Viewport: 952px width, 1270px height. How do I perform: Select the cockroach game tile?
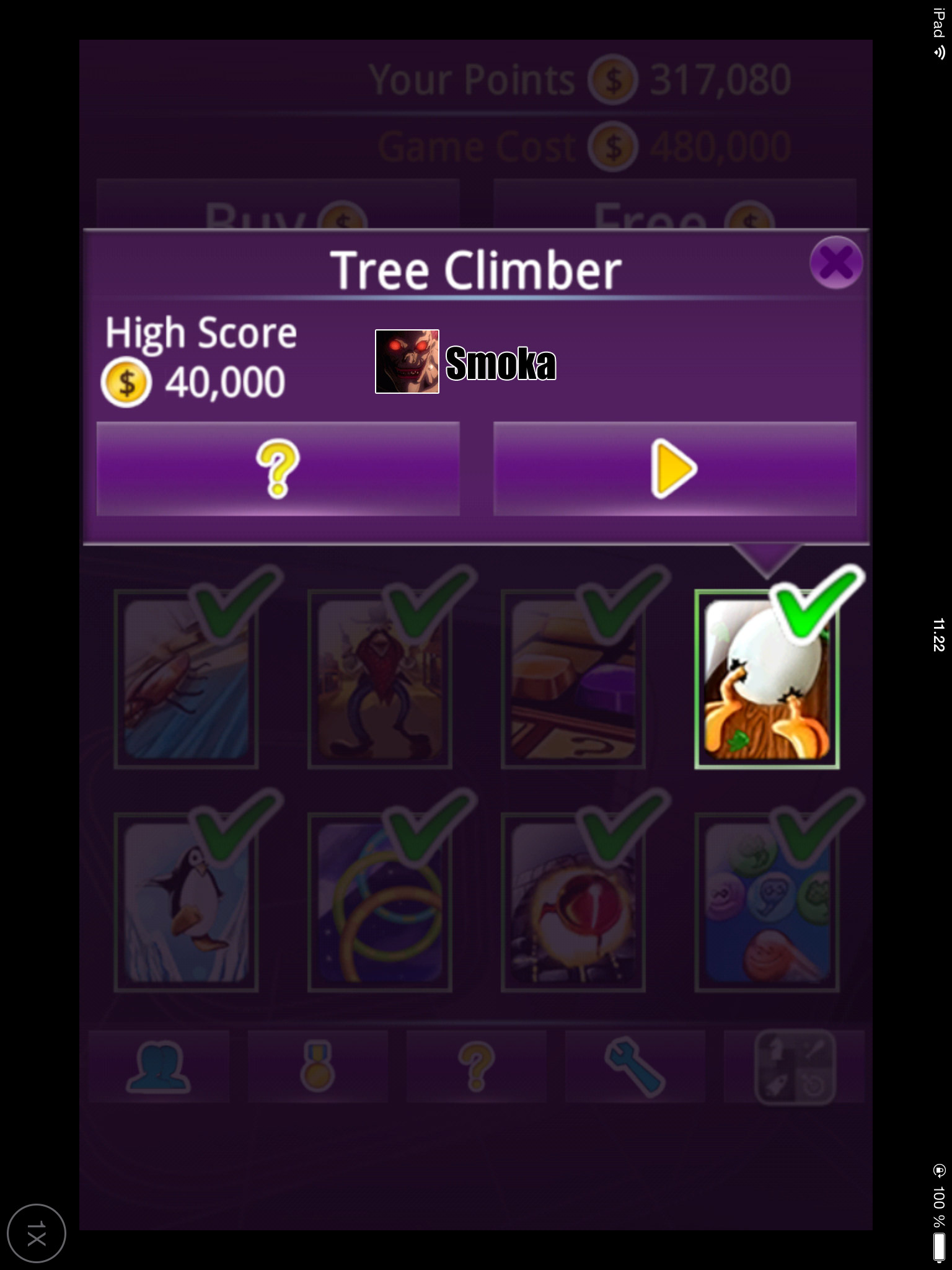pyautogui.click(x=186, y=679)
